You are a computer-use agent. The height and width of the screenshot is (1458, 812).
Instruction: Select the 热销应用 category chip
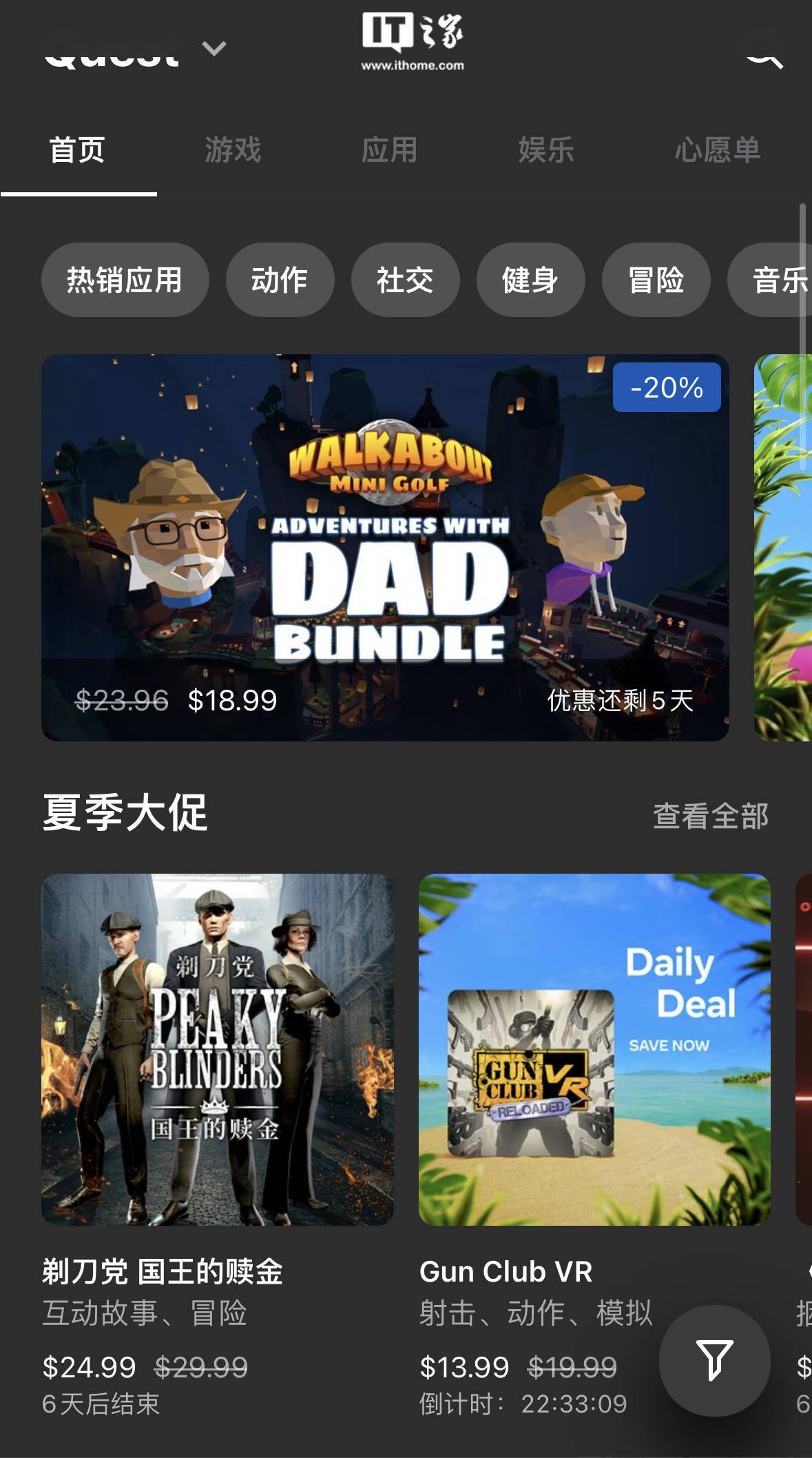coord(125,280)
